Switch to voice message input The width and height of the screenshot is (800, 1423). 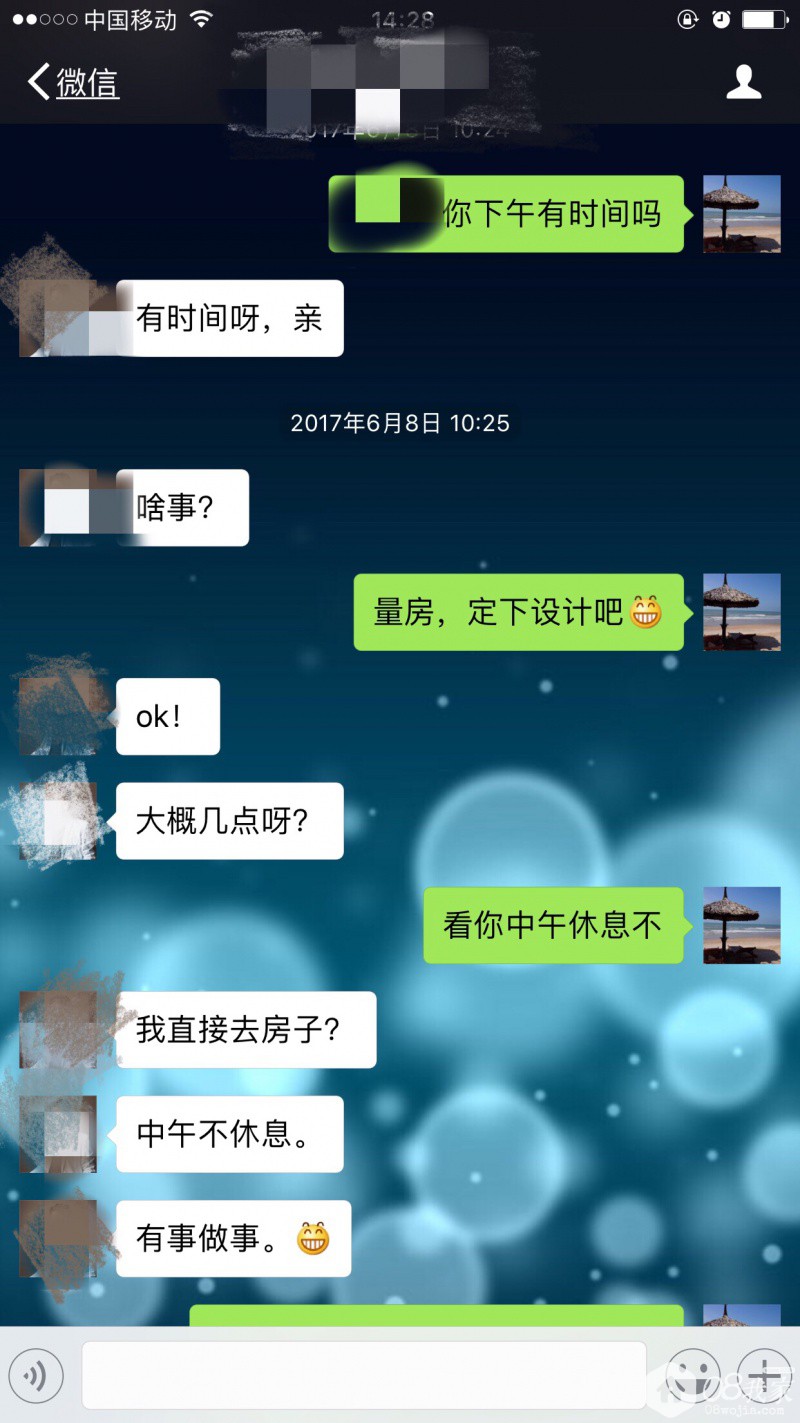36,1377
